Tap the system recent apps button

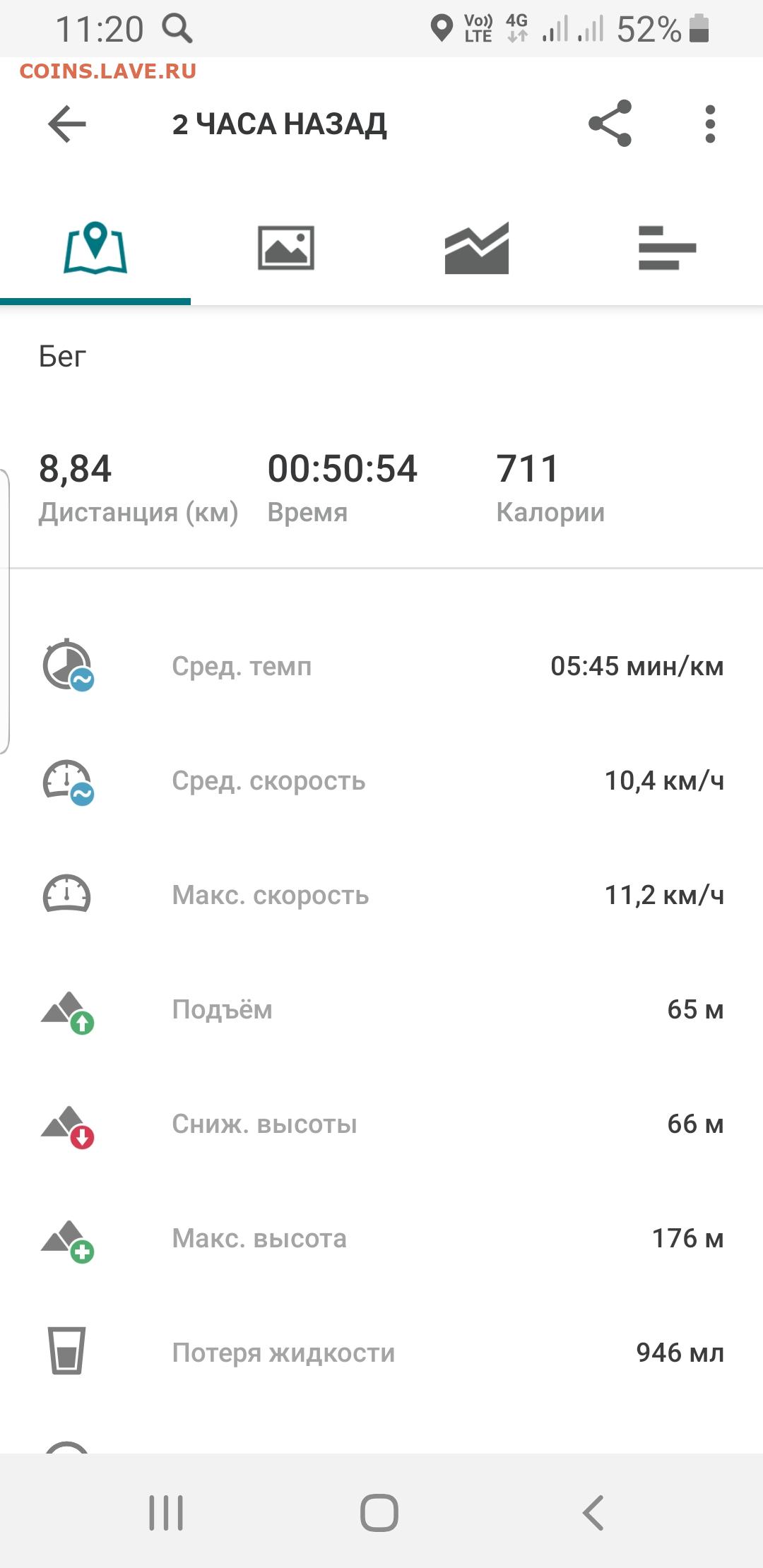click(x=166, y=1513)
